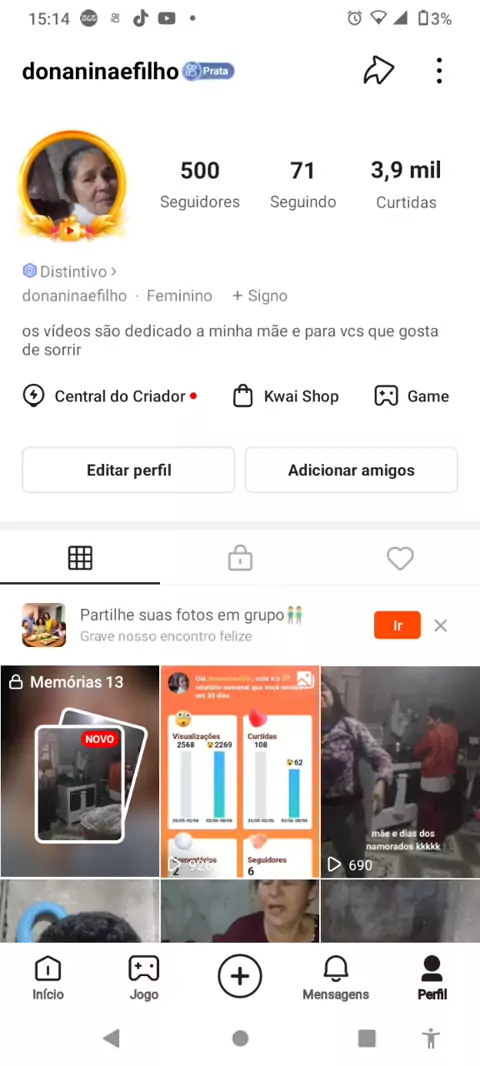Tap the Editar perfil button
This screenshot has width=480, height=1066.
point(128,470)
